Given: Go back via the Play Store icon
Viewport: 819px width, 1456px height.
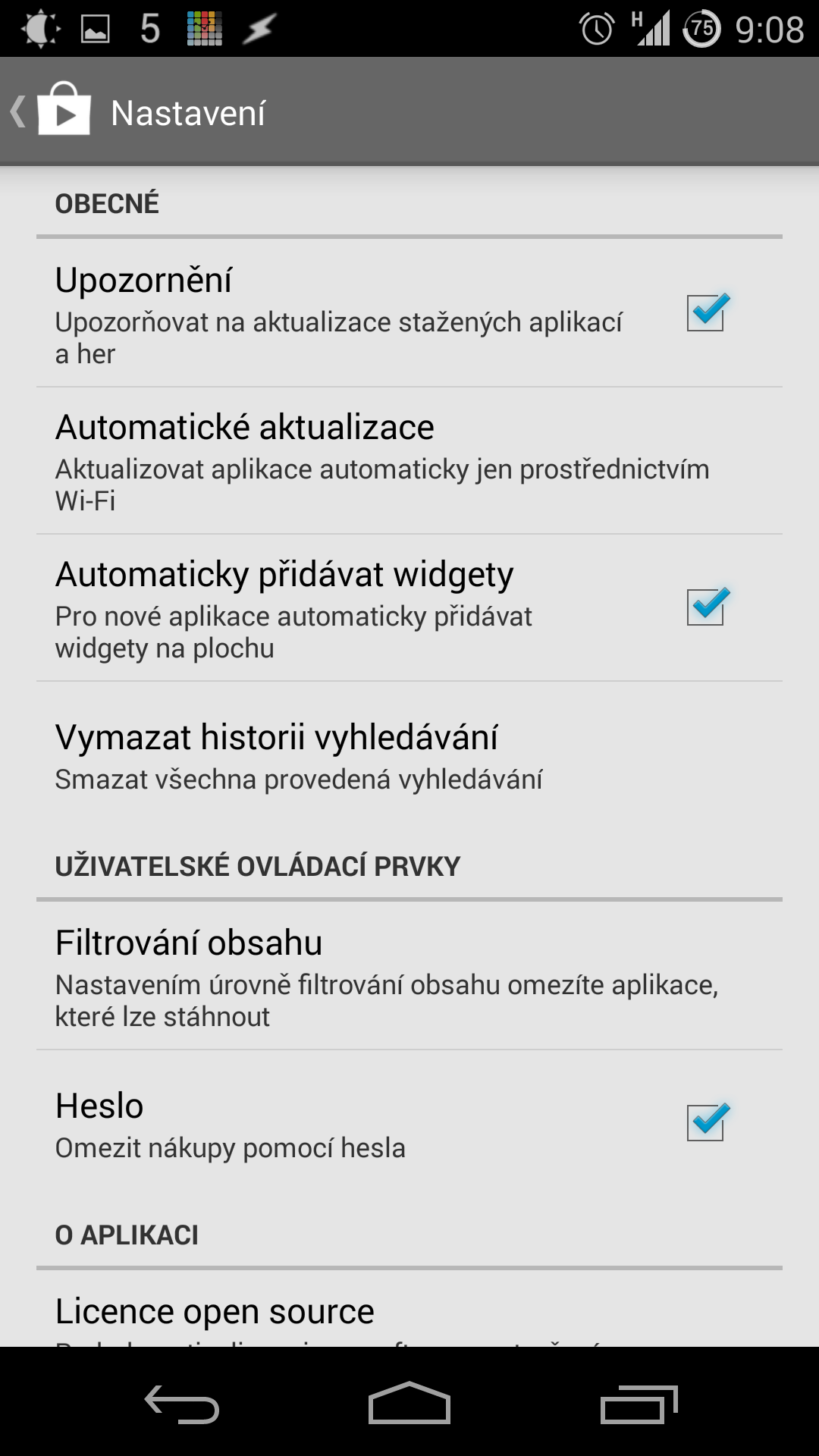Looking at the screenshot, I should 52,111.
